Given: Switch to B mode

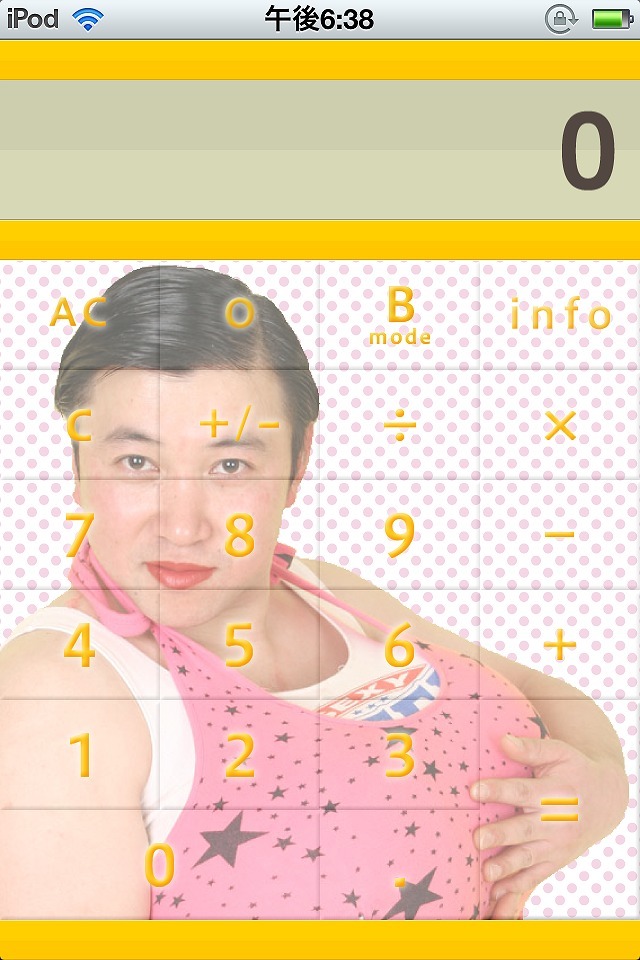Looking at the screenshot, I should tap(400, 314).
